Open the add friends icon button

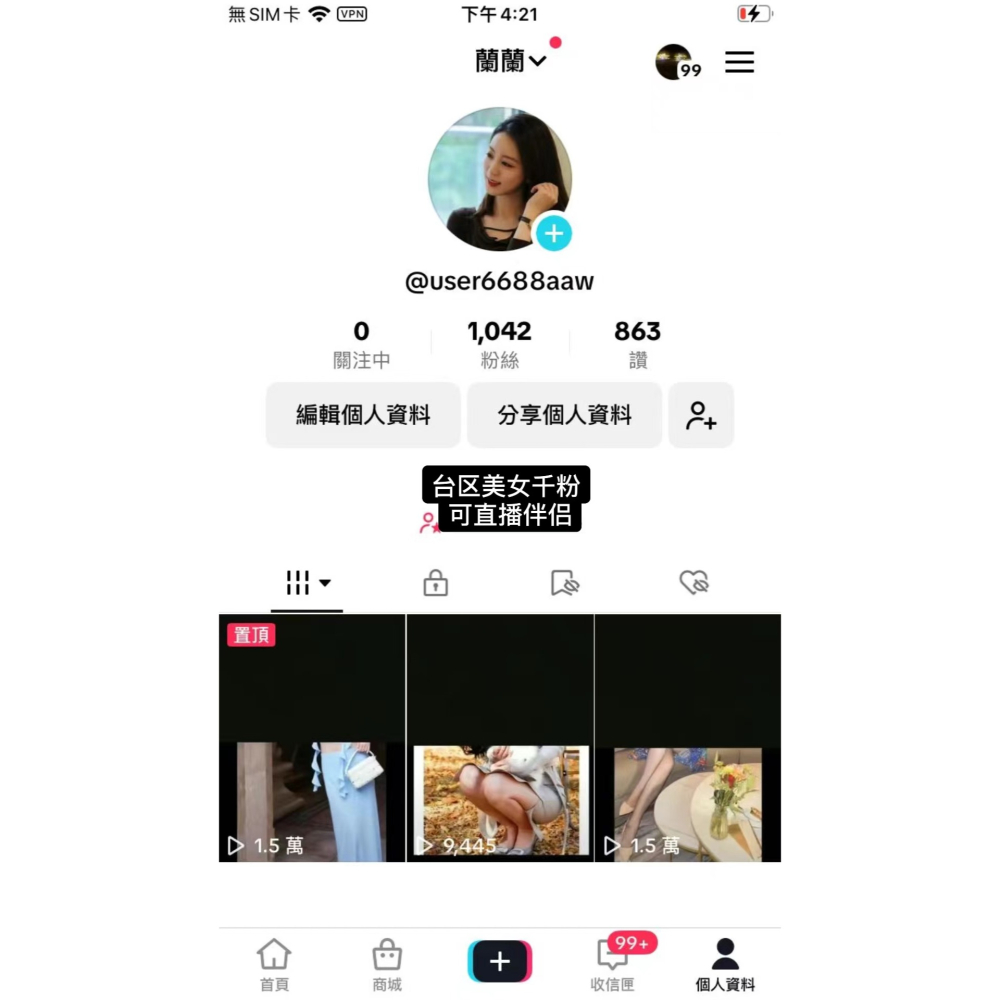pos(701,415)
